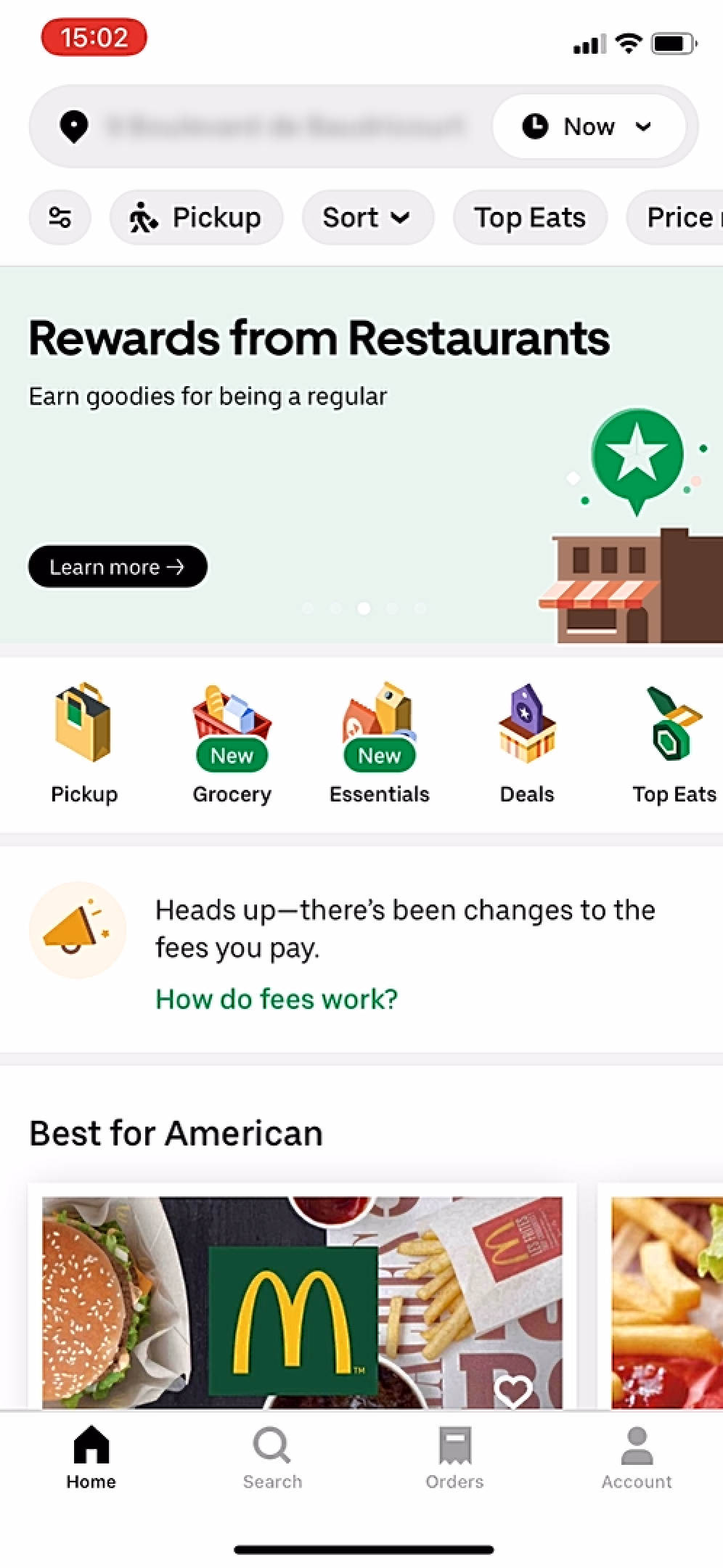Screen dimensions: 723x1568
Task: Open the How do fees work link
Action: [276, 1000]
